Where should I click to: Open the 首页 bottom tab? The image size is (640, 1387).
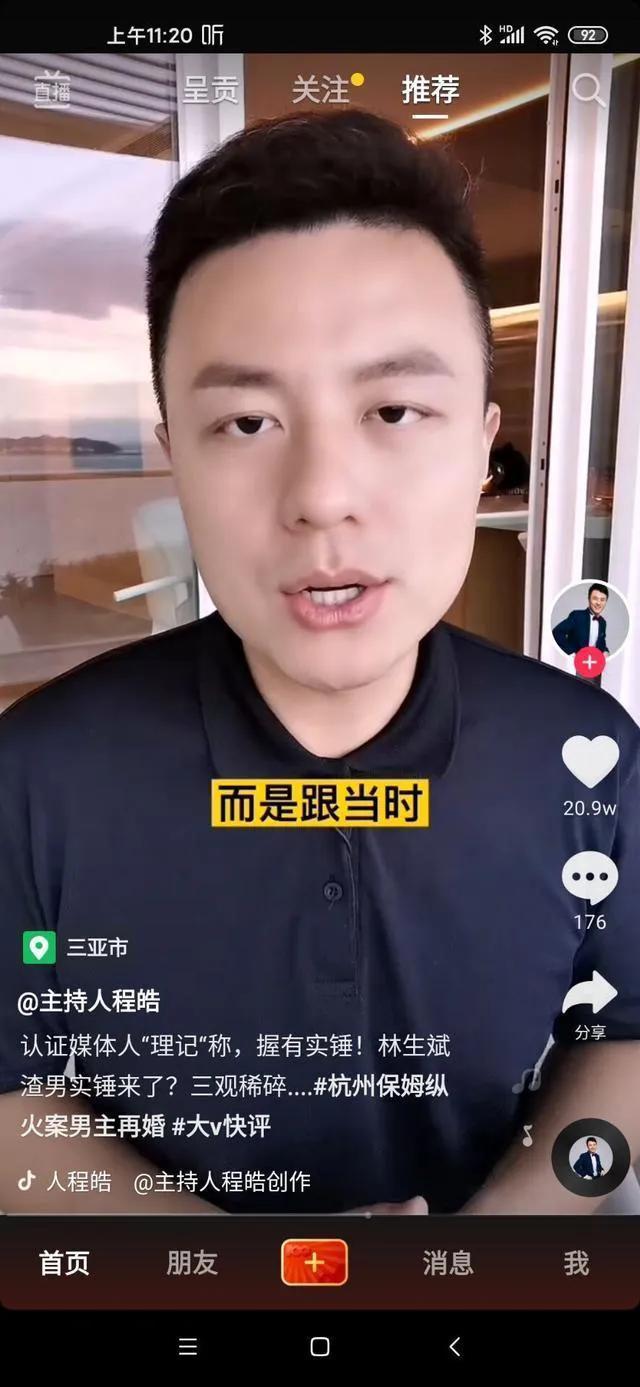pyautogui.click(x=64, y=1263)
